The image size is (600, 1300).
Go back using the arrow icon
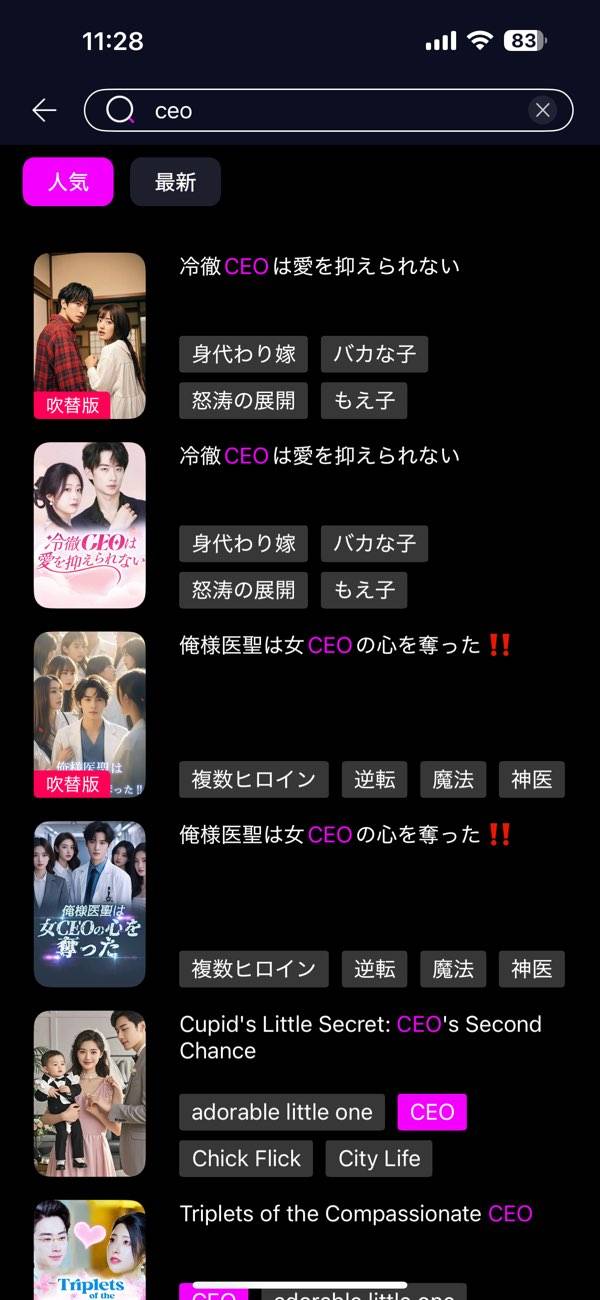click(44, 110)
